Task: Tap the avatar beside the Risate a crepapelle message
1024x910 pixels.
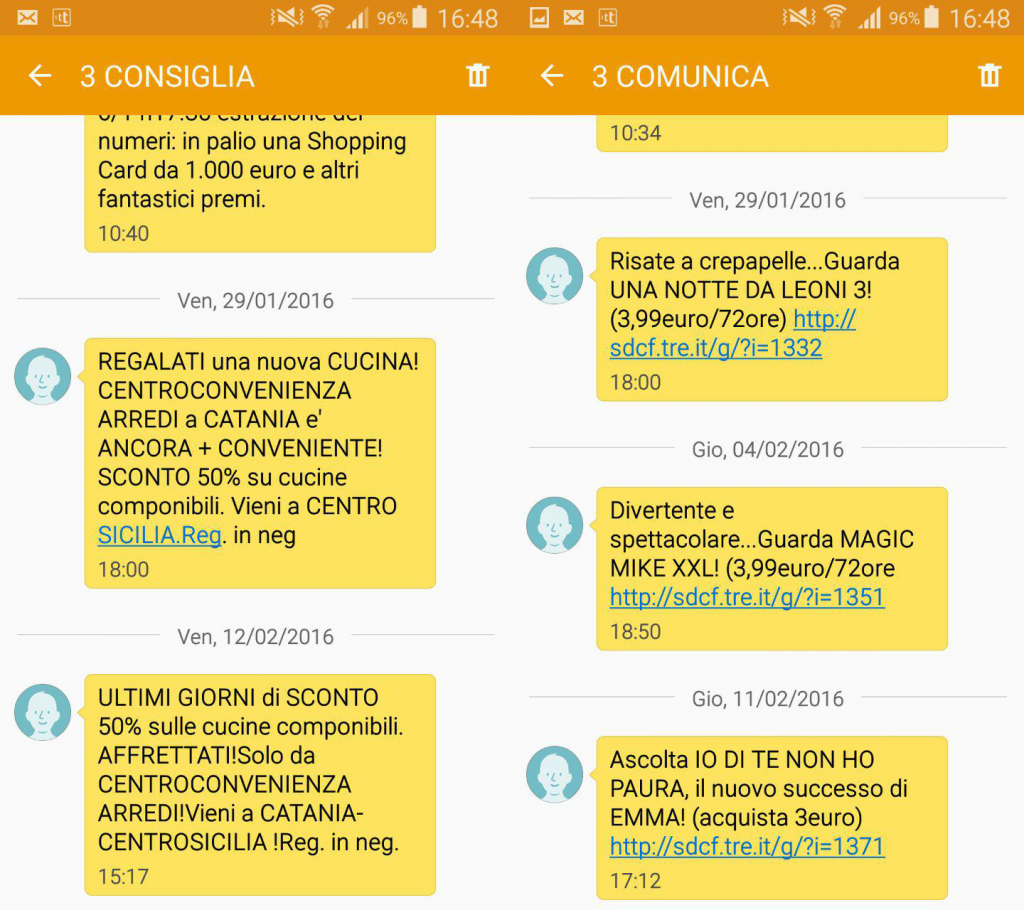Action: (555, 275)
